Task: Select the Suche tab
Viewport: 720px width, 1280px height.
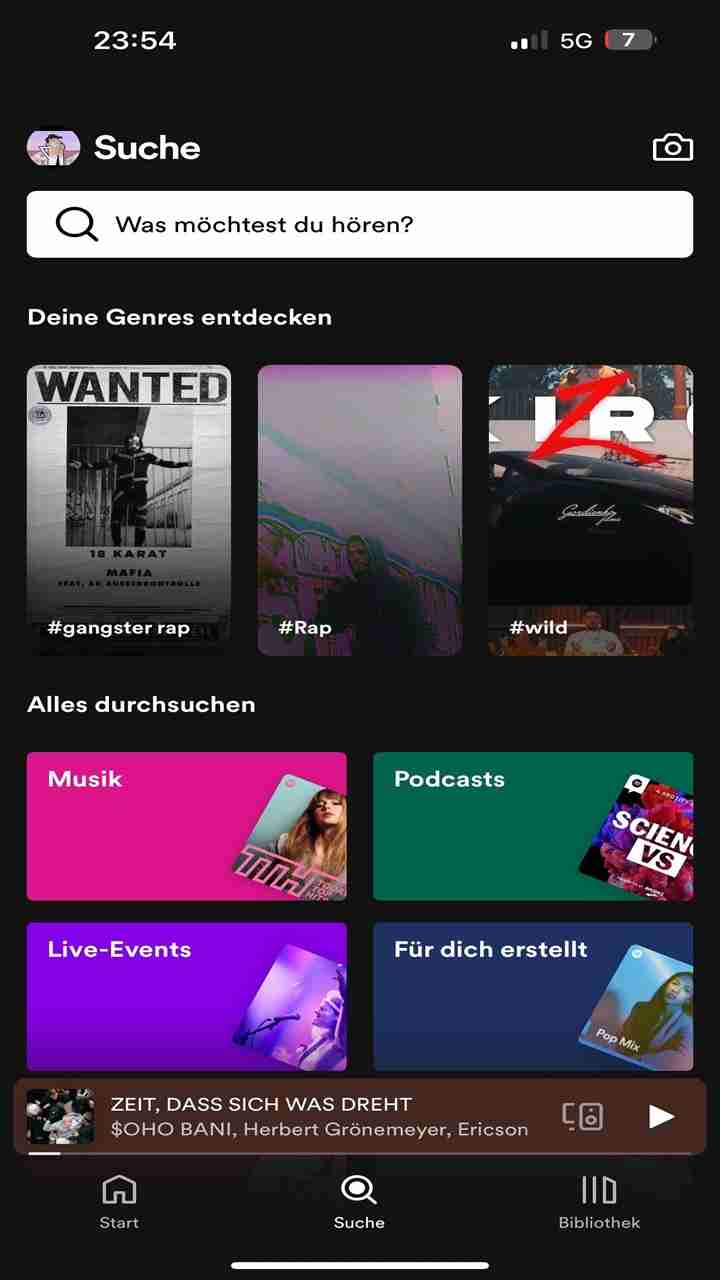Action: (359, 1201)
